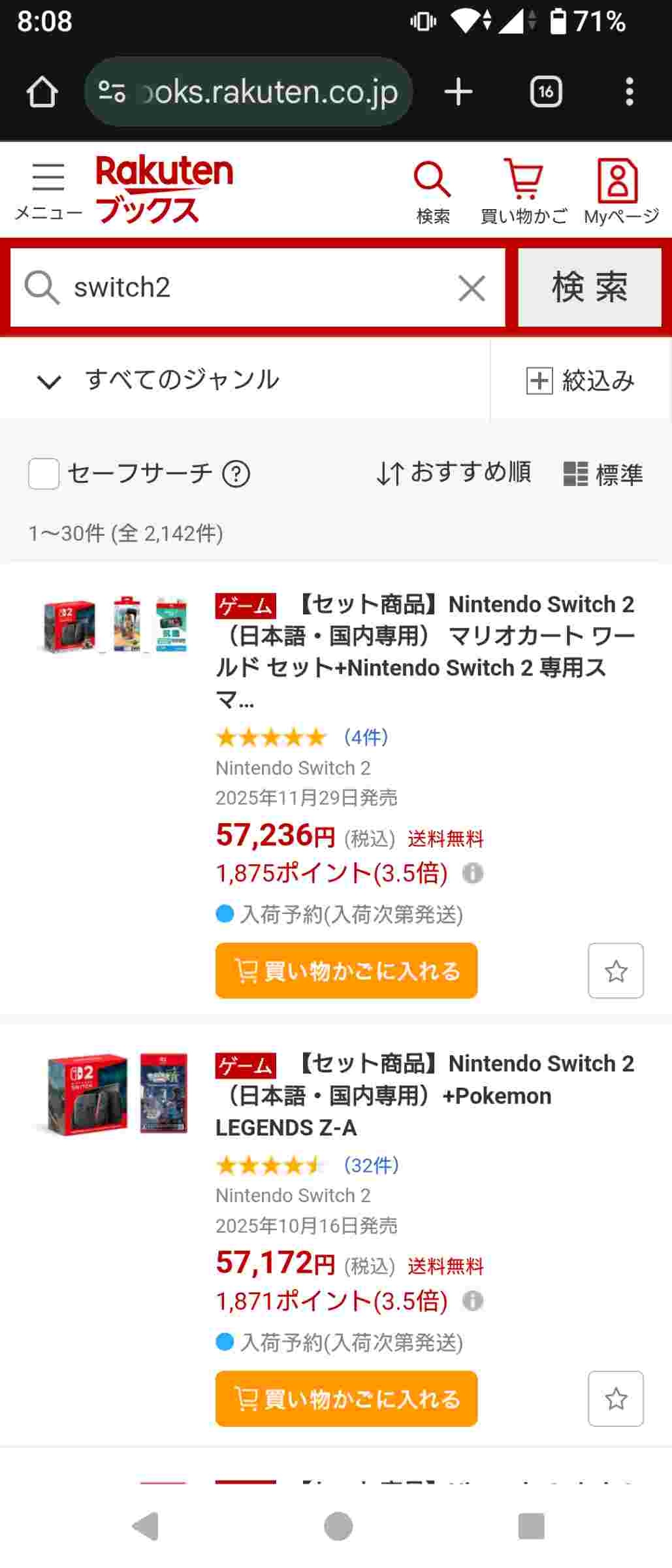Add the 57,172円 Pokemon set to cart
672x1568 pixels.
[x=346, y=1399]
